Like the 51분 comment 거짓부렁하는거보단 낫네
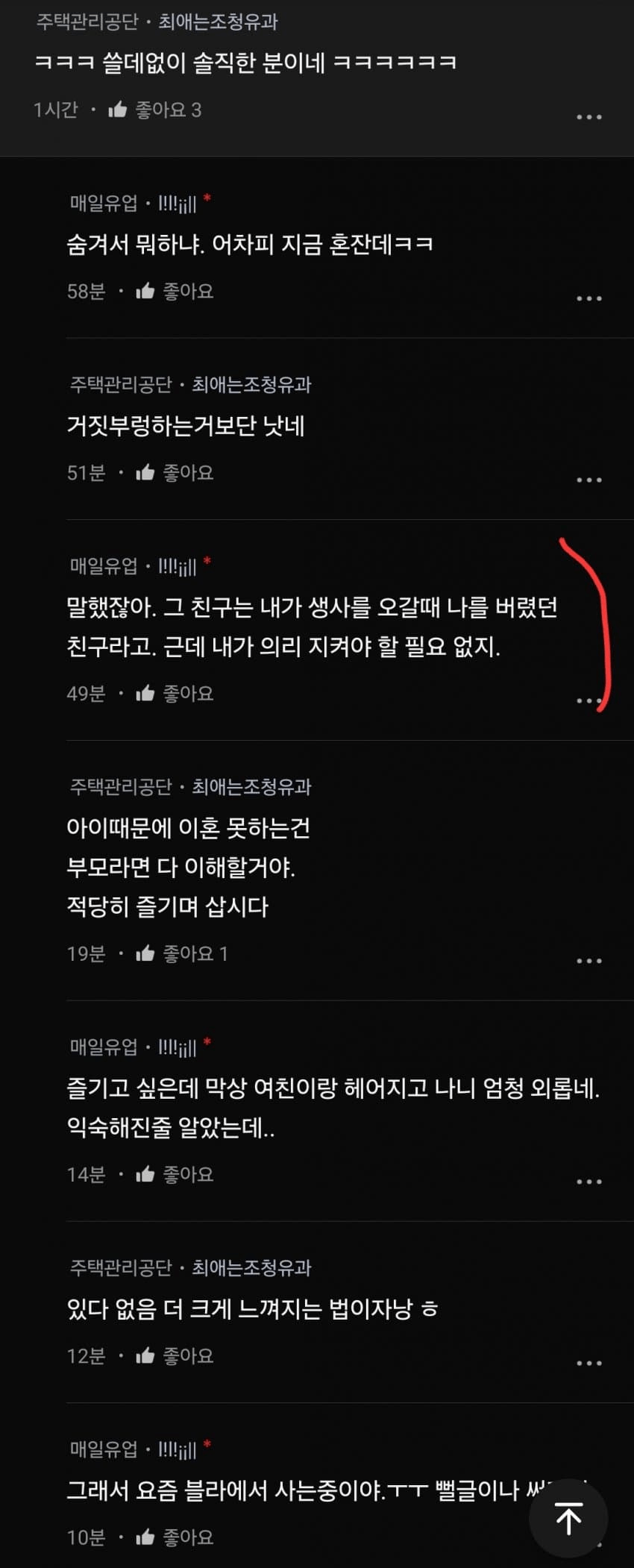This screenshot has height=1568, width=634. coord(145,472)
